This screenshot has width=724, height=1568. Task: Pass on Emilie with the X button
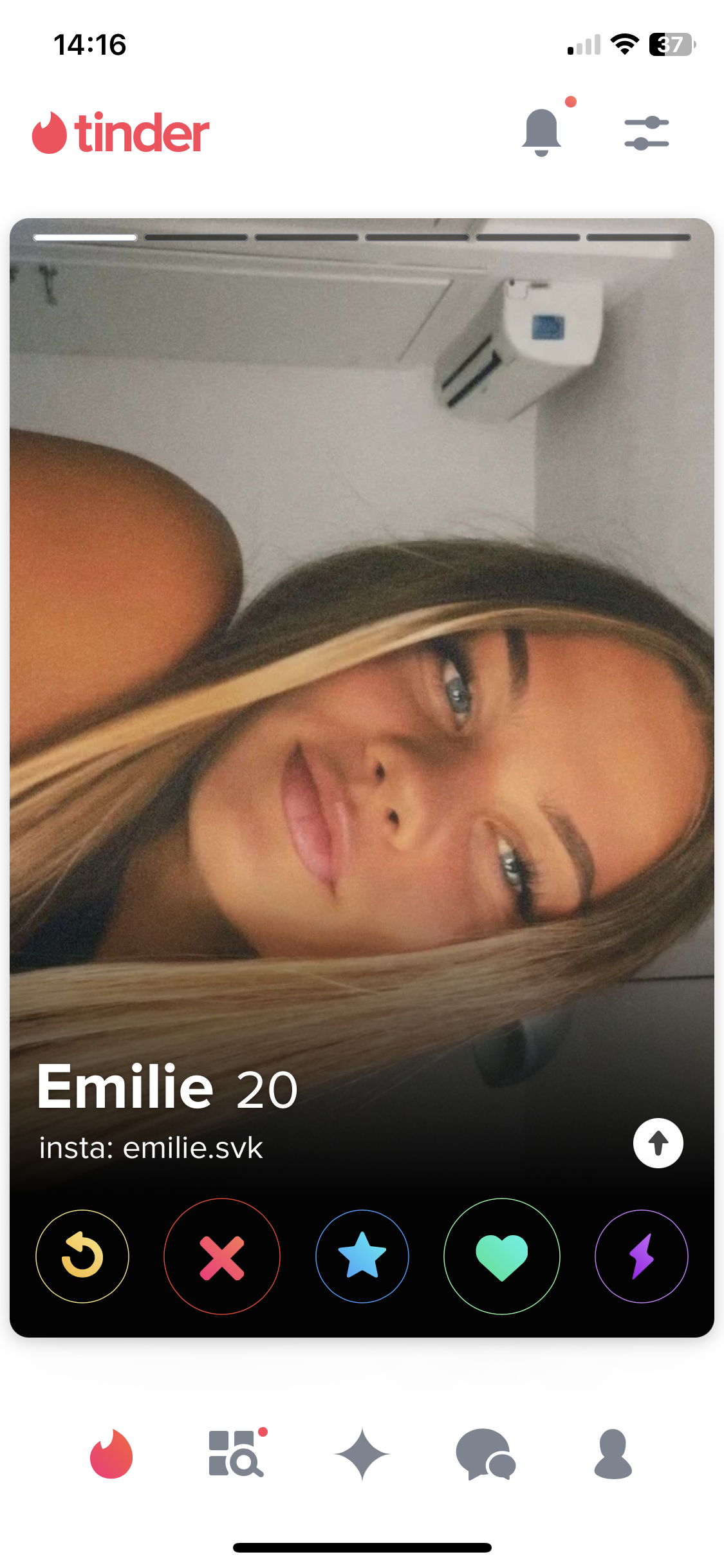(x=222, y=1256)
